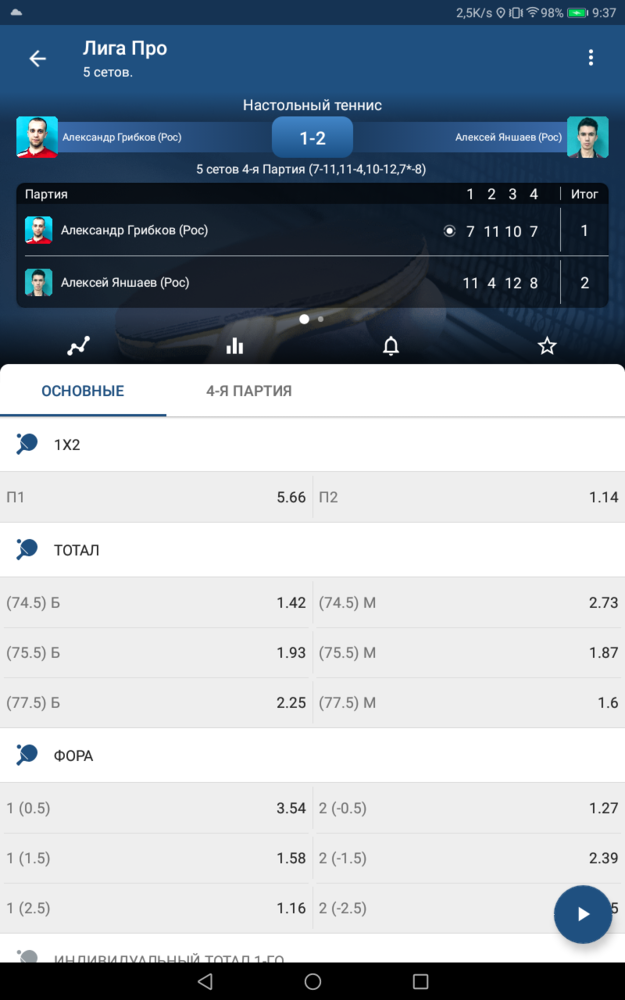Viewport: 625px width, 1000px height.
Task: Tap the floating play button
Action: click(582, 914)
